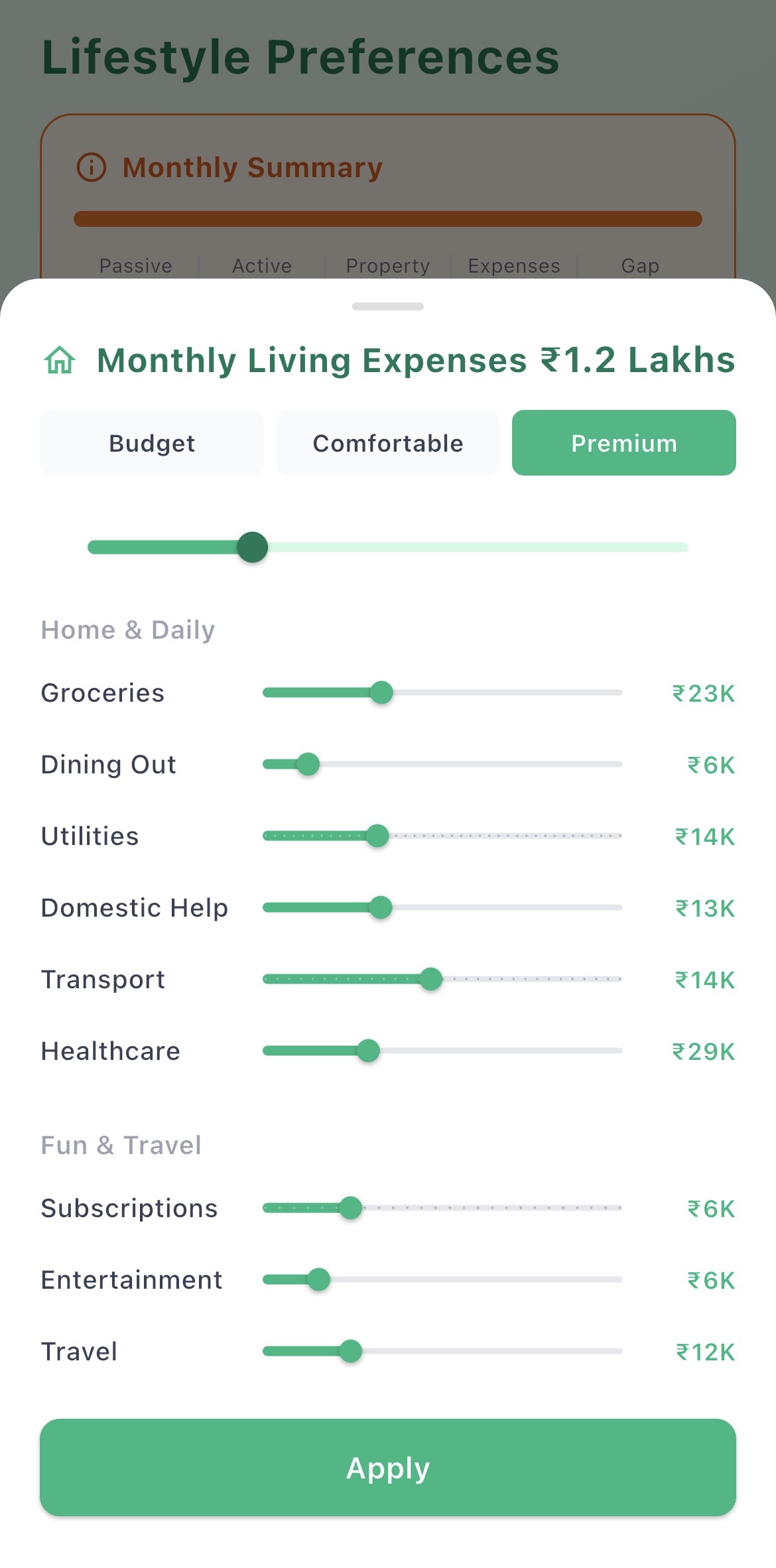Viewport: 776px width, 1568px height.
Task: Select the Passive label in Monthly Summary
Action: coord(135,265)
